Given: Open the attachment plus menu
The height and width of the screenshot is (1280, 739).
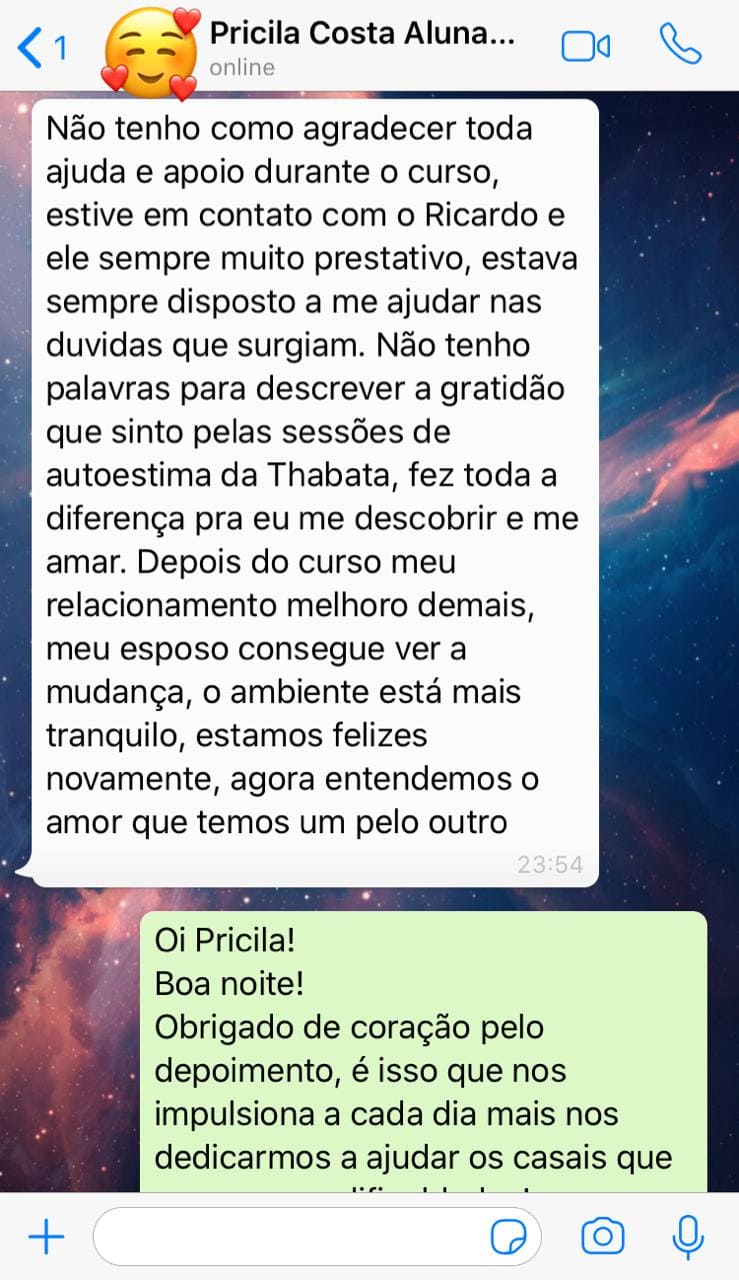Looking at the screenshot, I should pos(46,1238).
